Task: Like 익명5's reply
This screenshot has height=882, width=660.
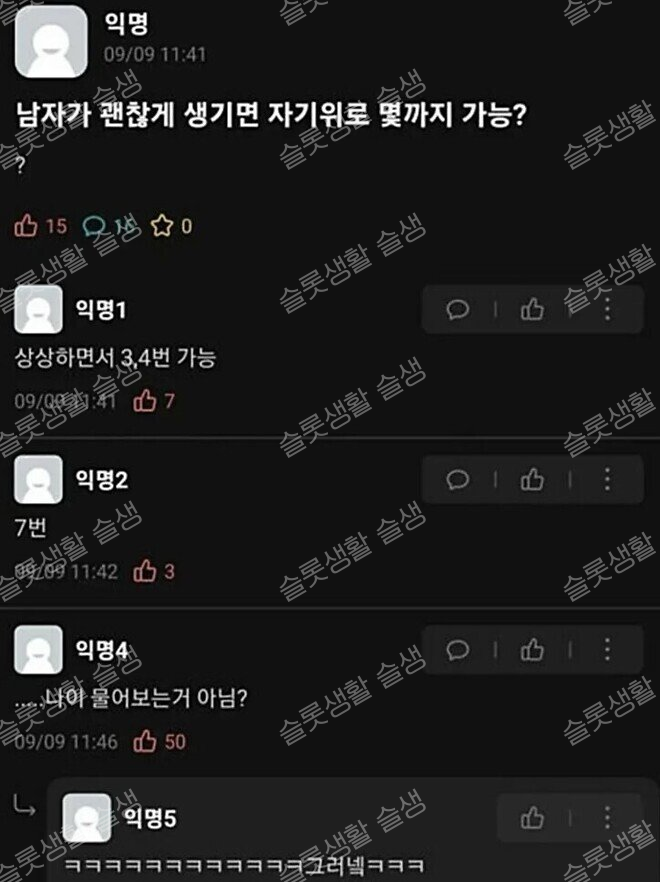Action: pyautogui.click(x=532, y=819)
